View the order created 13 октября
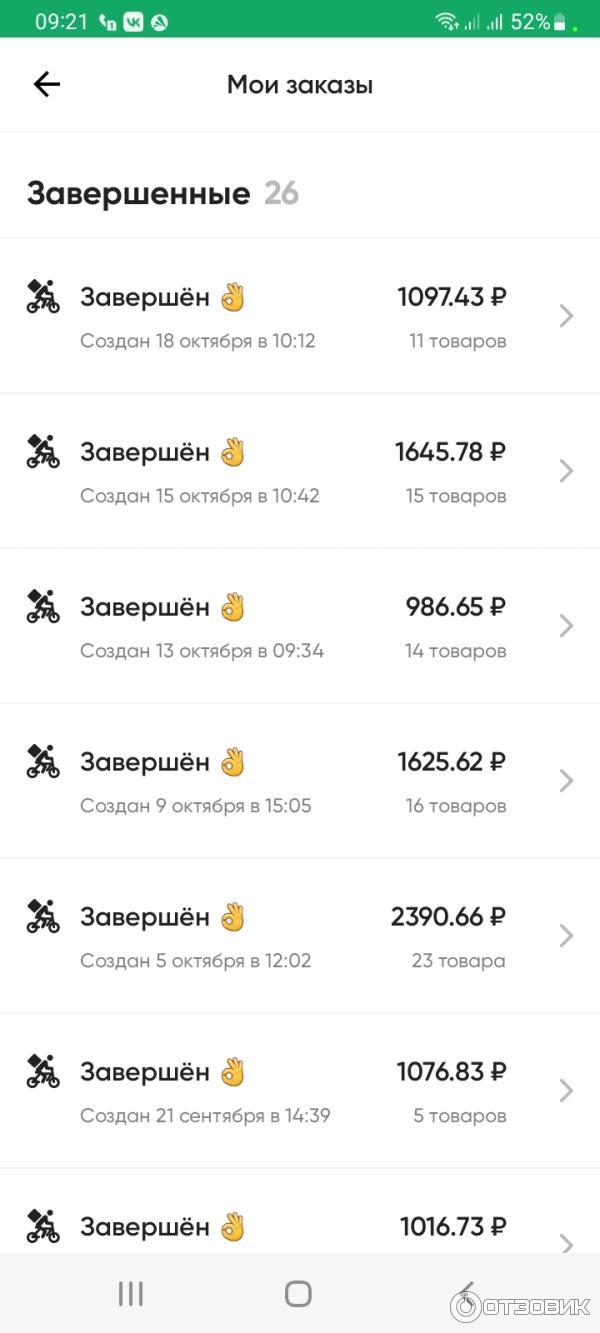600x1333 pixels. tap(300, 626)
